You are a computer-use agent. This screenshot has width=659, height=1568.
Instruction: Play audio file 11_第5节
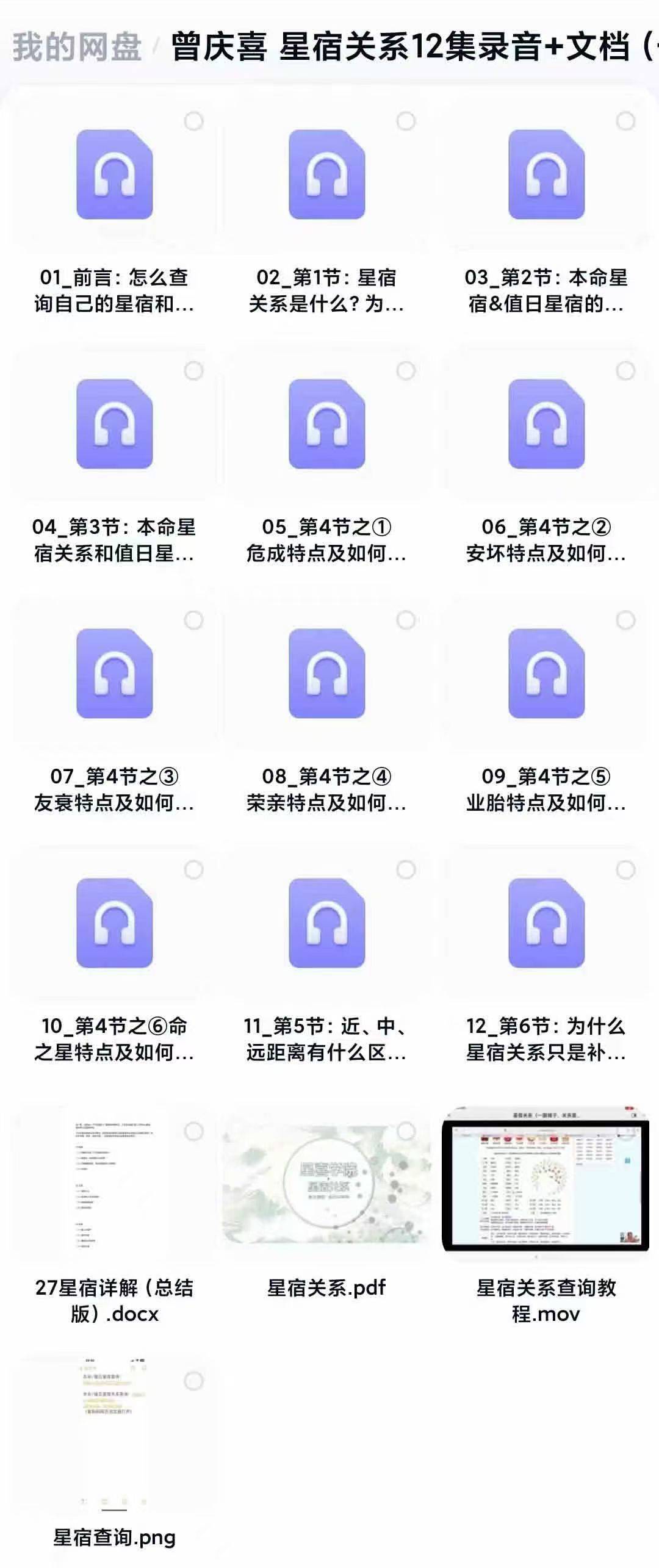326,923
